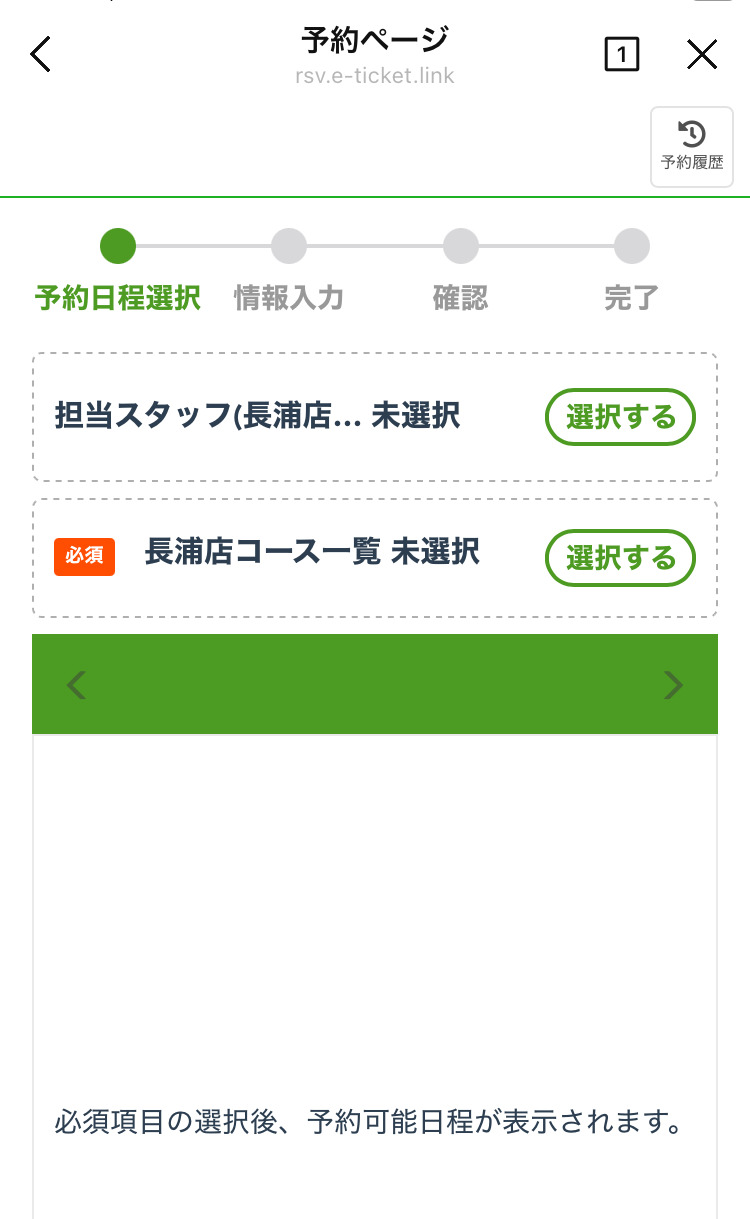Tap 選択する for 担当スタッフ
The height and width of the screenshot is (1219, 750).
click(620, 417)
